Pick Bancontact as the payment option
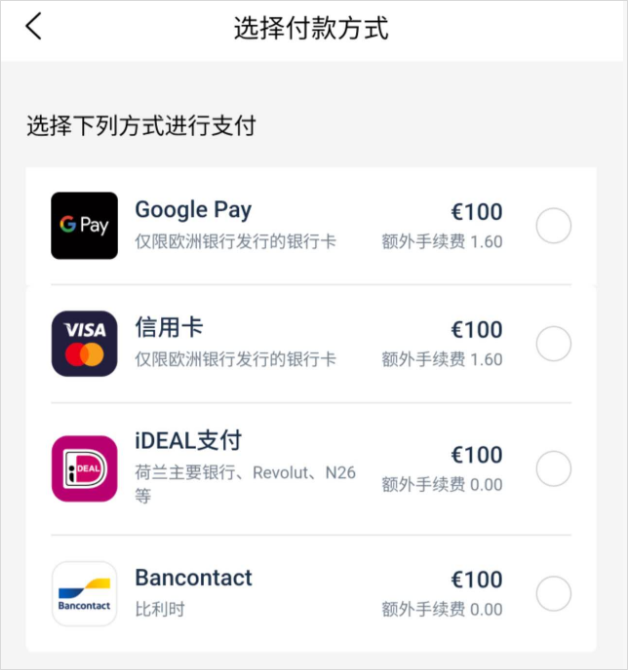This screenshot has height=670, width=628. (x=553, y=594)
